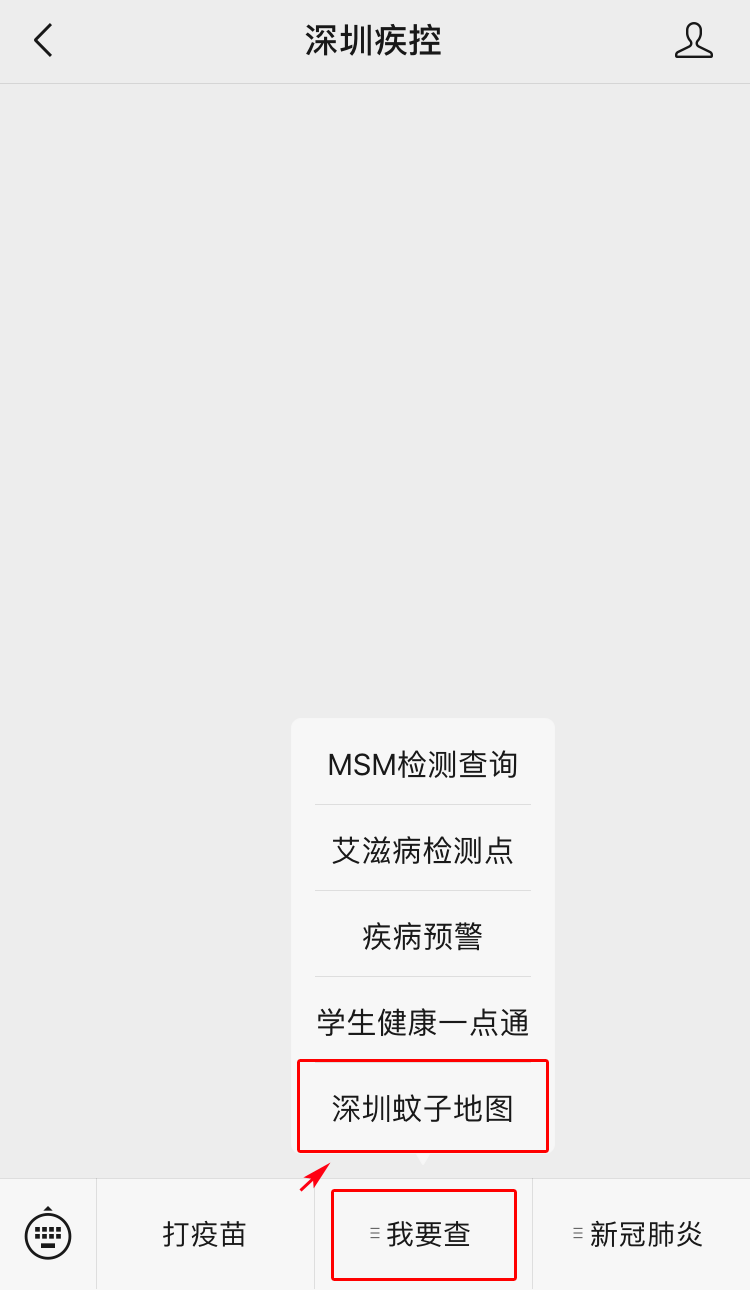Expand the 新冠肺炎 menu
The height and width of the screenshot is (1290, 750).
tap(641, 1234)
